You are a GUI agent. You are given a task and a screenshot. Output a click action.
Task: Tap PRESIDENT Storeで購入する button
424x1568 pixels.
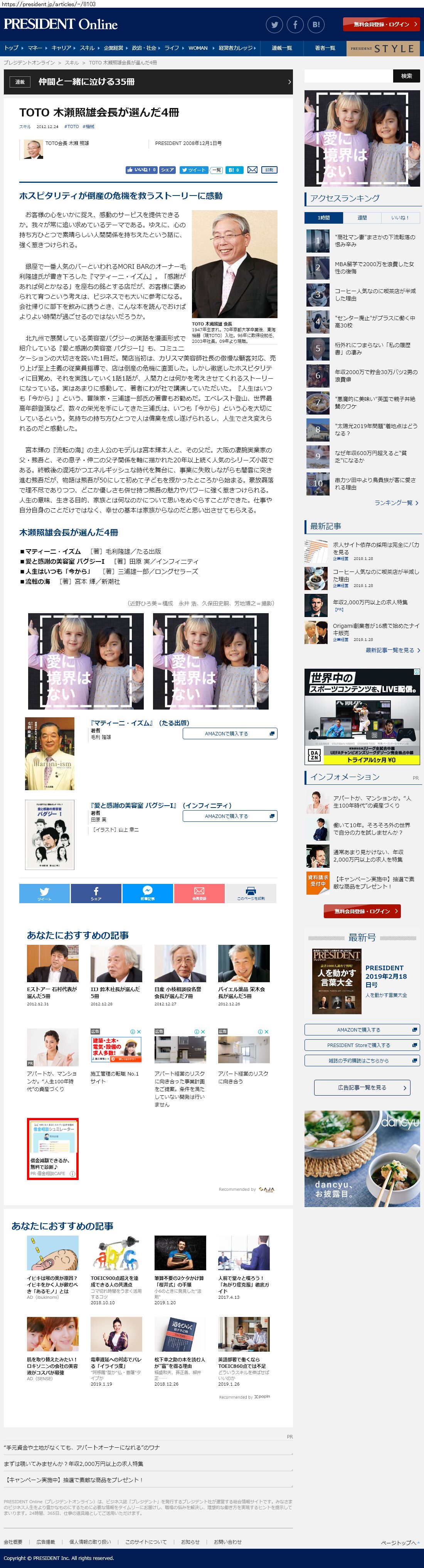(x=362, y=1045)
